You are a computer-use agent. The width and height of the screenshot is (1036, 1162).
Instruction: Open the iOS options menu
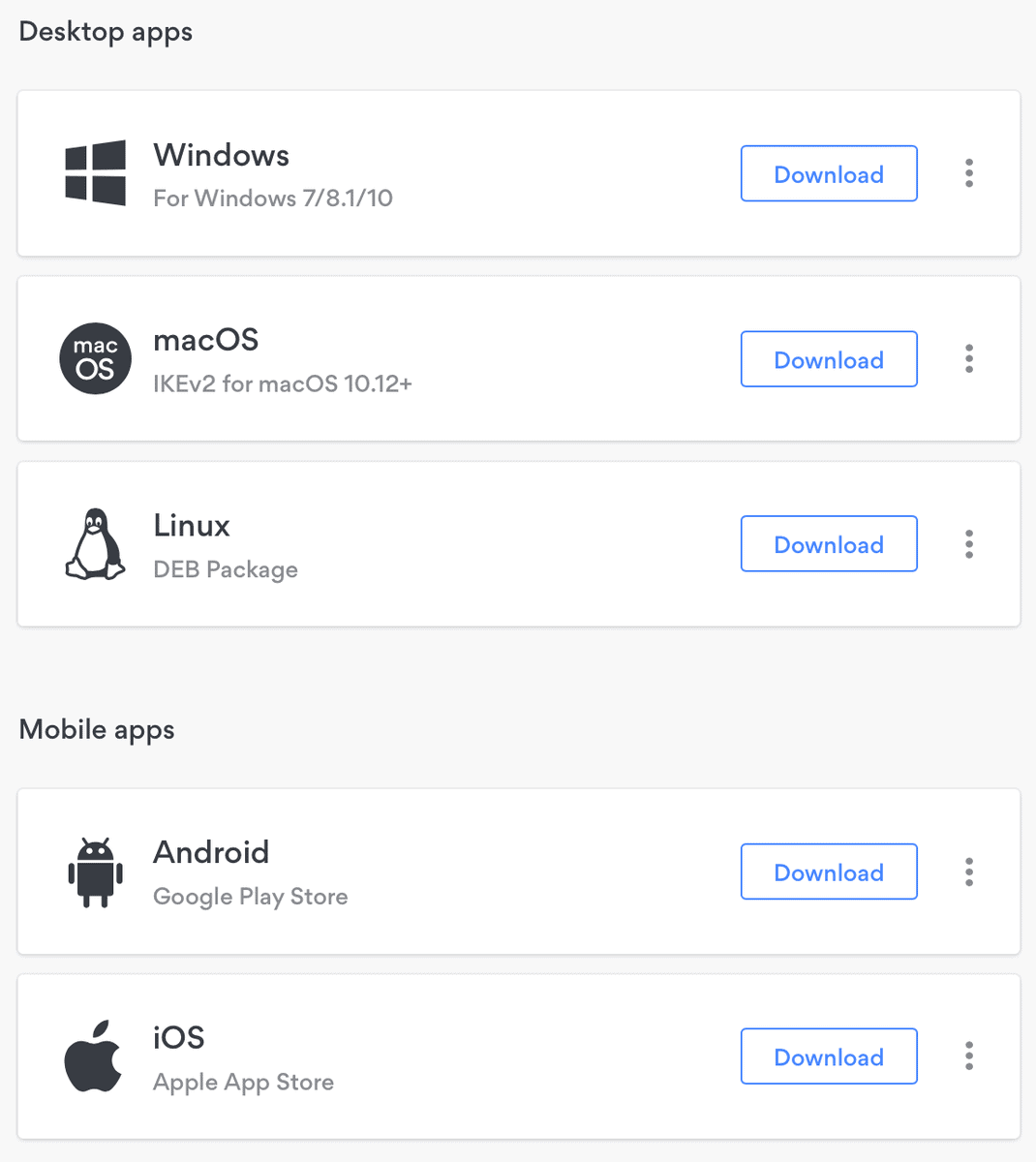(x=968, y=1055)
